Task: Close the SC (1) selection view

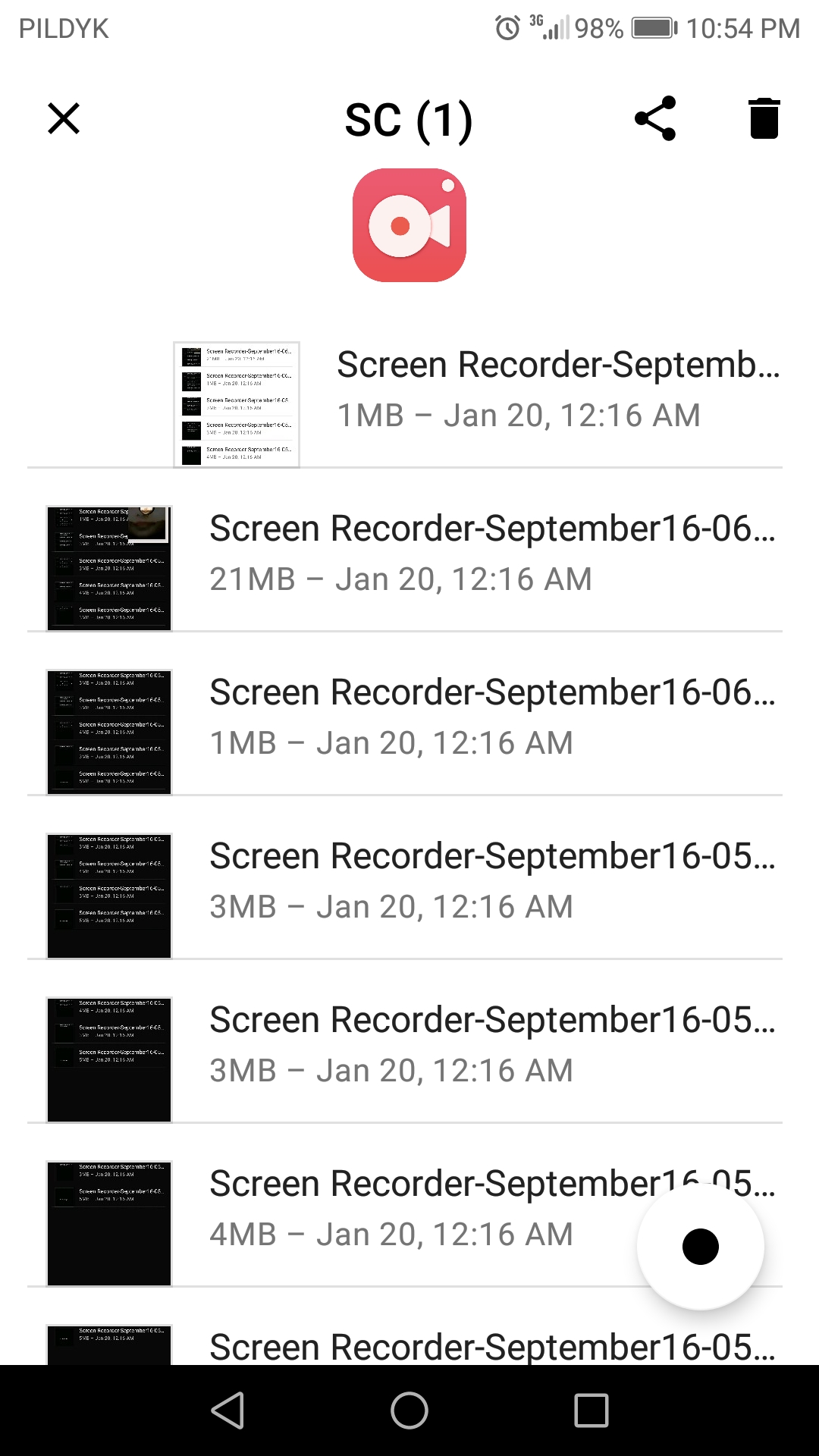Action: pyautogui.click(x=64, y=119)
